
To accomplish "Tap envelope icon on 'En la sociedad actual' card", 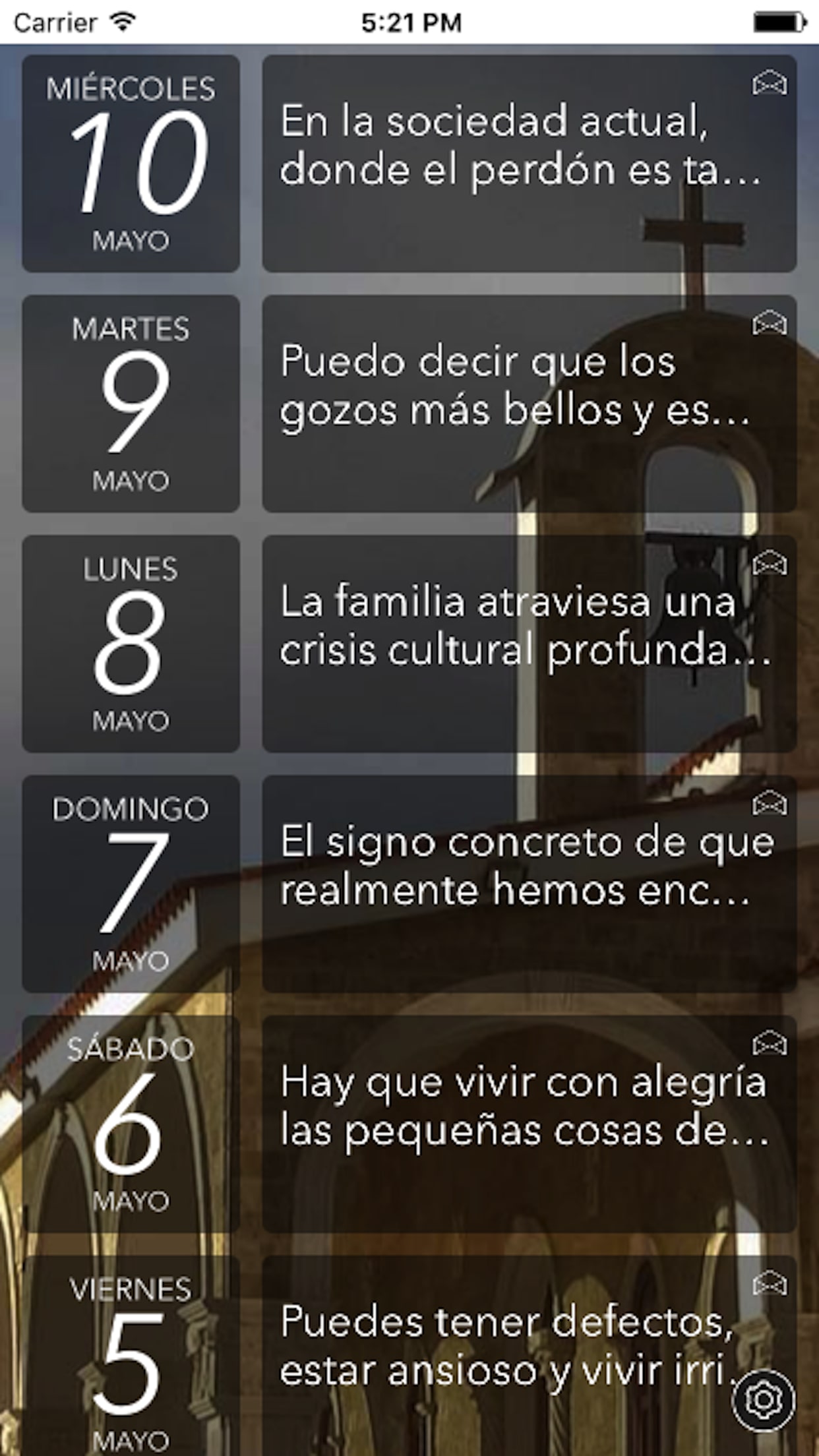I will click(770, 84).
